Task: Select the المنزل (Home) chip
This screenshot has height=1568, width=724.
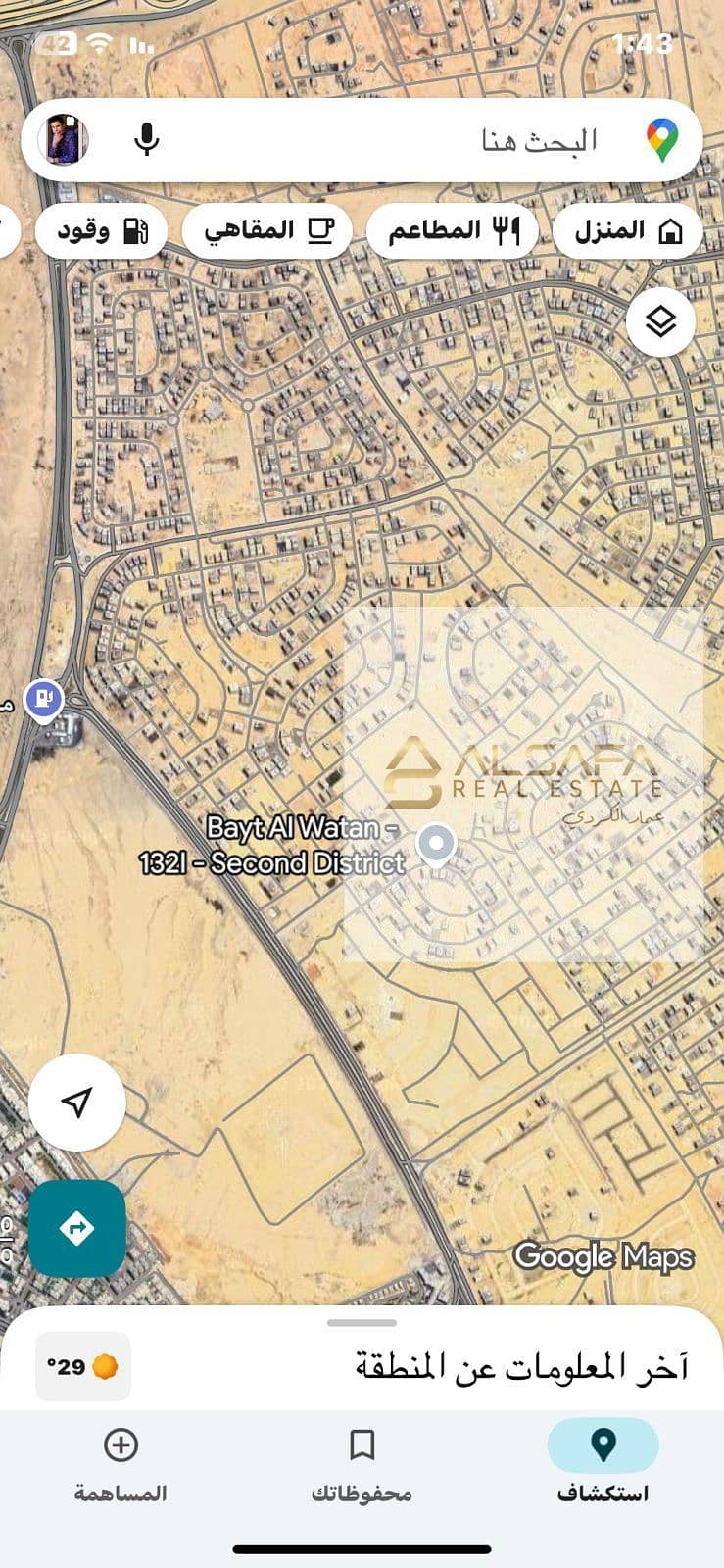Action: click(627, 231)
